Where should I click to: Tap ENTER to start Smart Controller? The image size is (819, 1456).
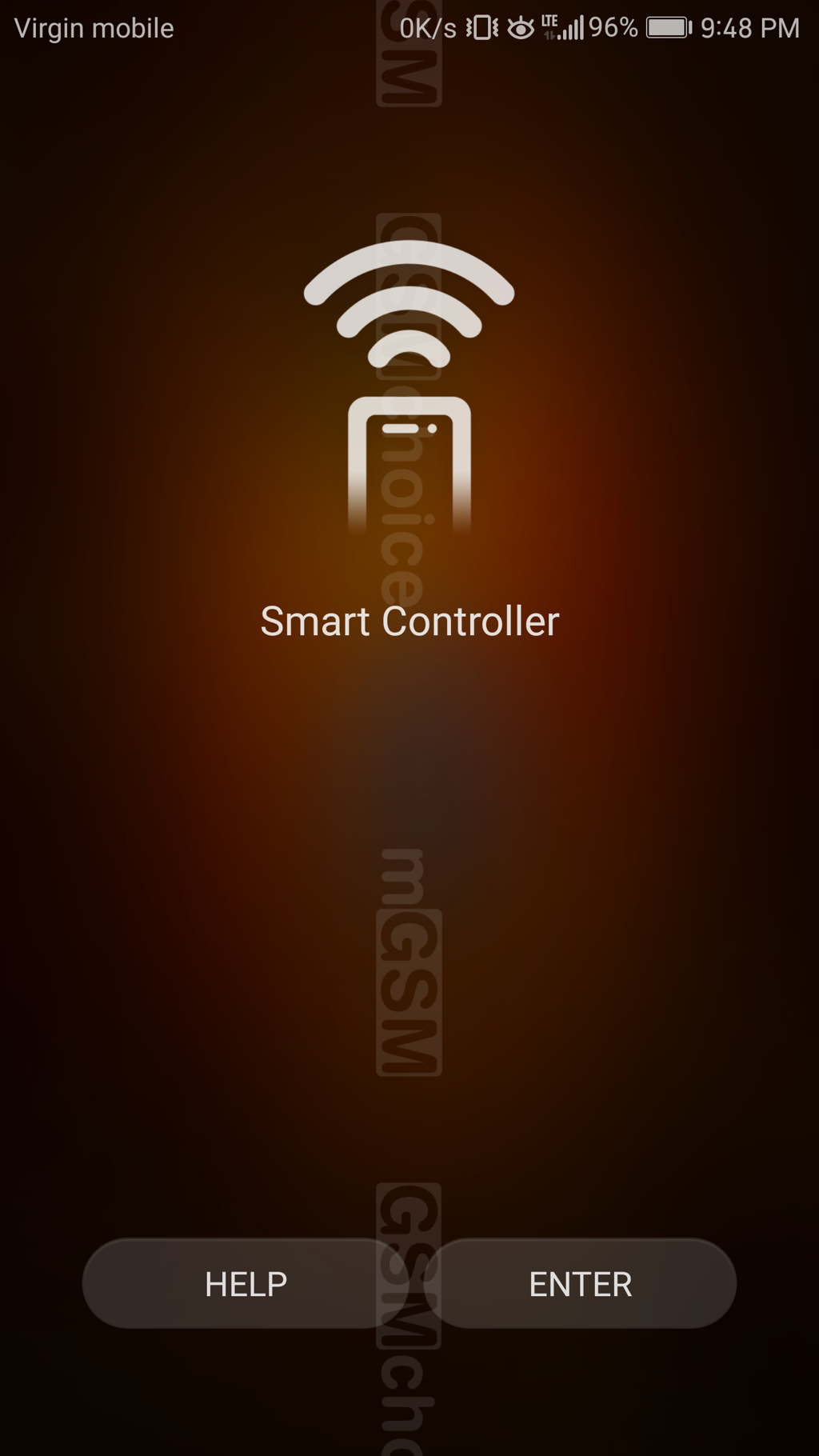point(581,1284)
